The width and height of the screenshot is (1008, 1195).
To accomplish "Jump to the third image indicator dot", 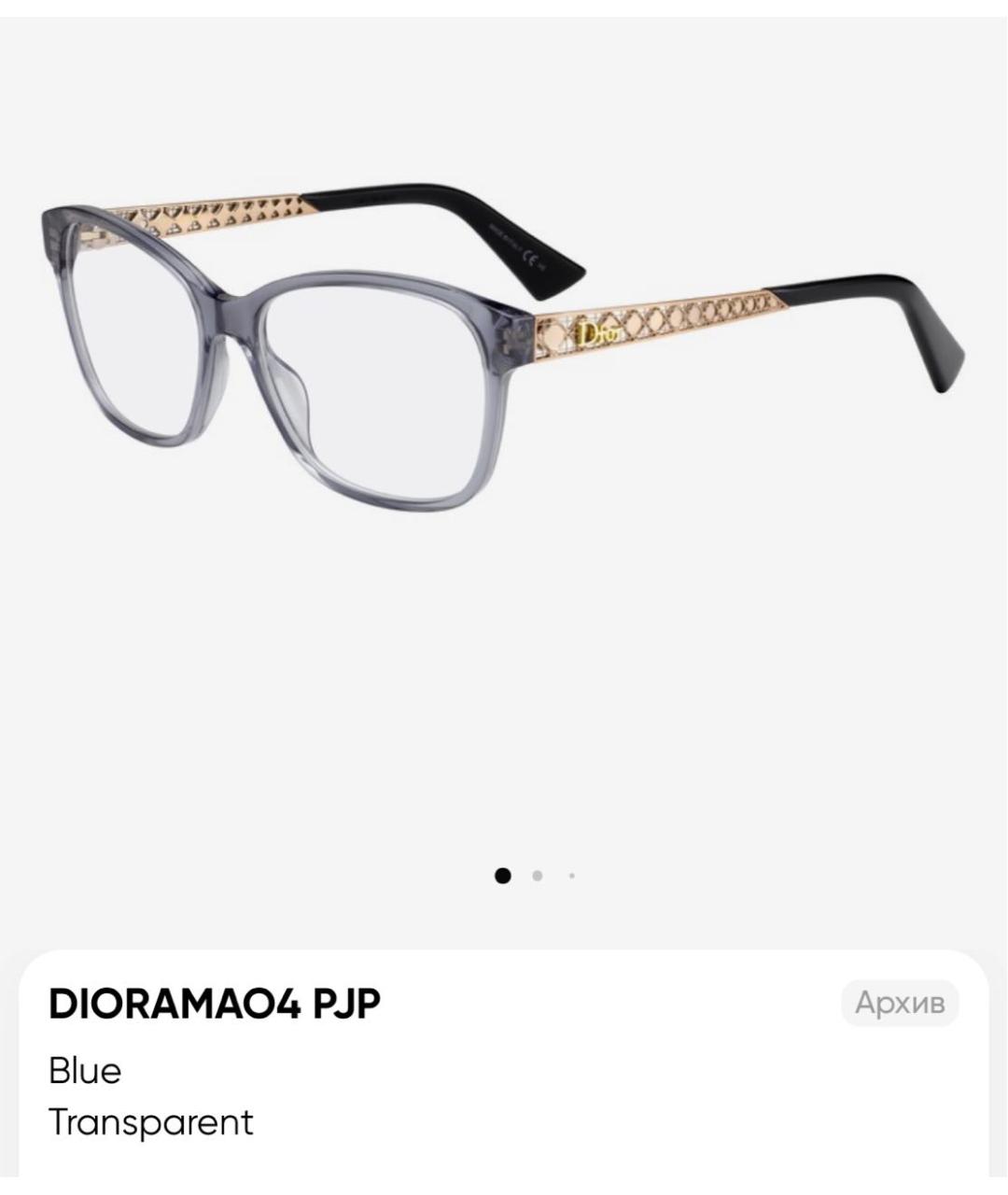I will [571, 876].
